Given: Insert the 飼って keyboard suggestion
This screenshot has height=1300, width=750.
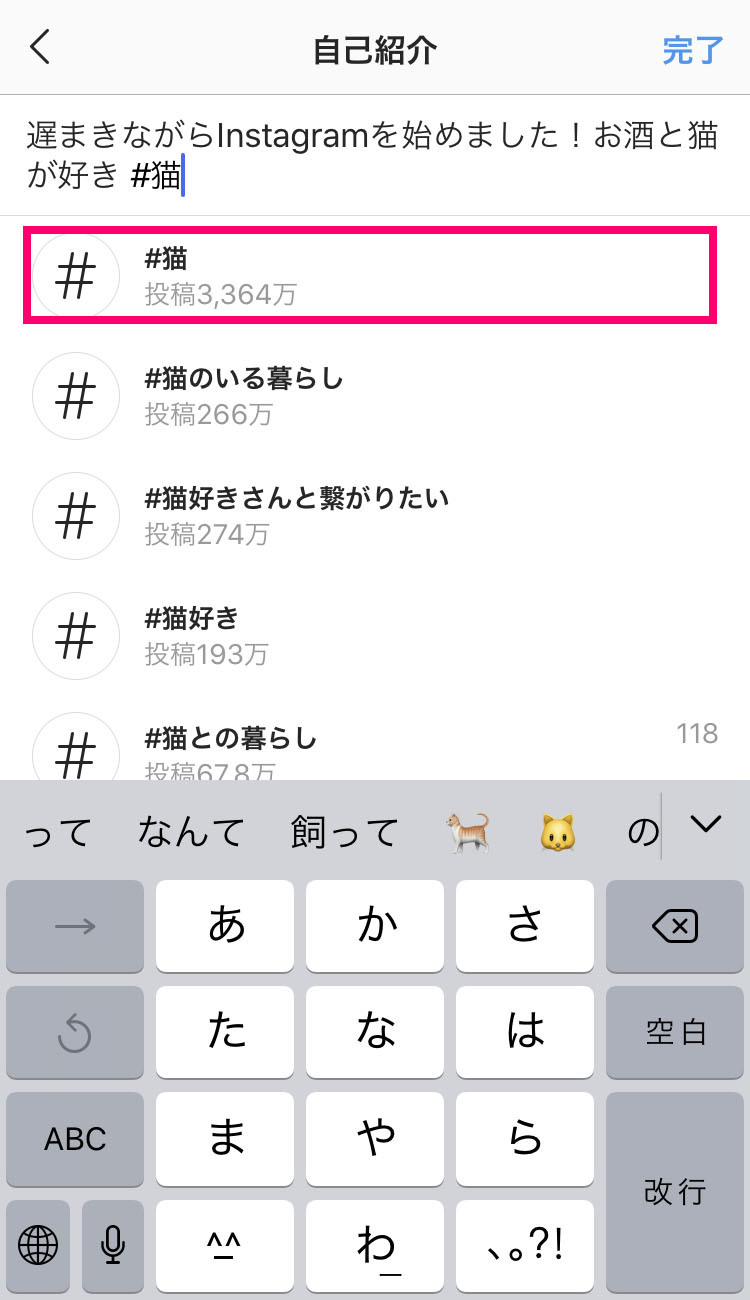Looking at the screenshot, I should coord(344,832).
